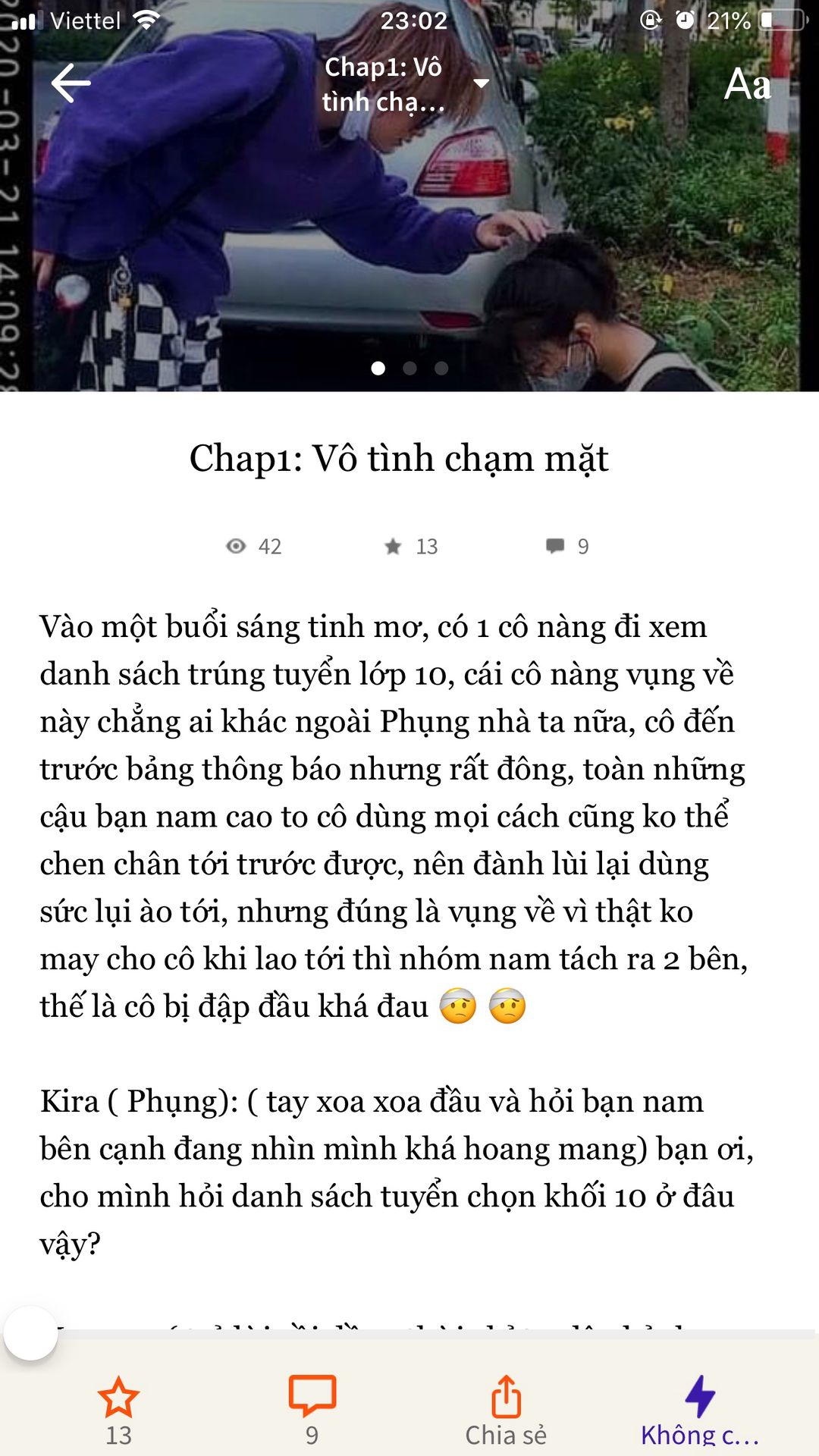Viewport: 819px width, 1456px height.
Task: Open the chapter header image
Action: coord(409,196)
